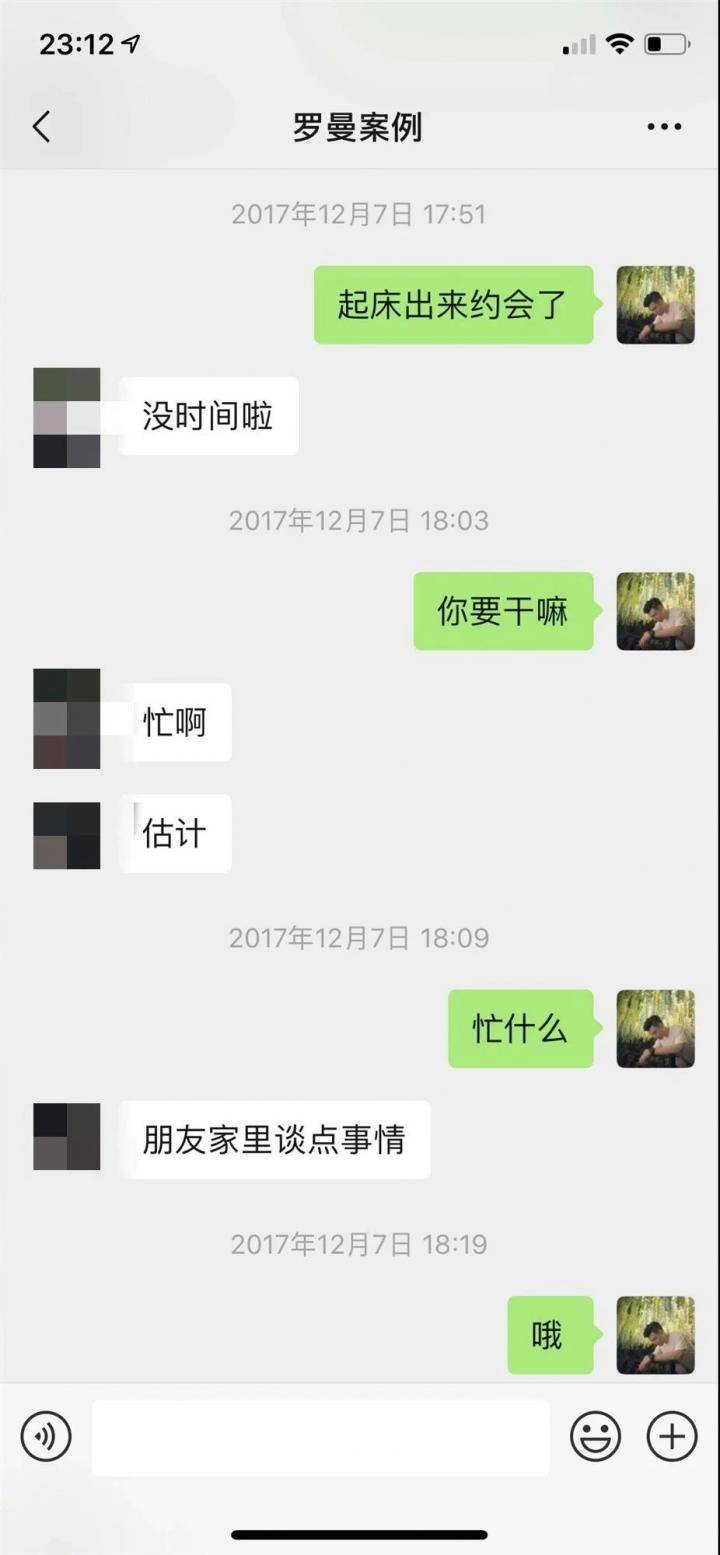Tap the status bar clock showing 23:12

(75, 43)
